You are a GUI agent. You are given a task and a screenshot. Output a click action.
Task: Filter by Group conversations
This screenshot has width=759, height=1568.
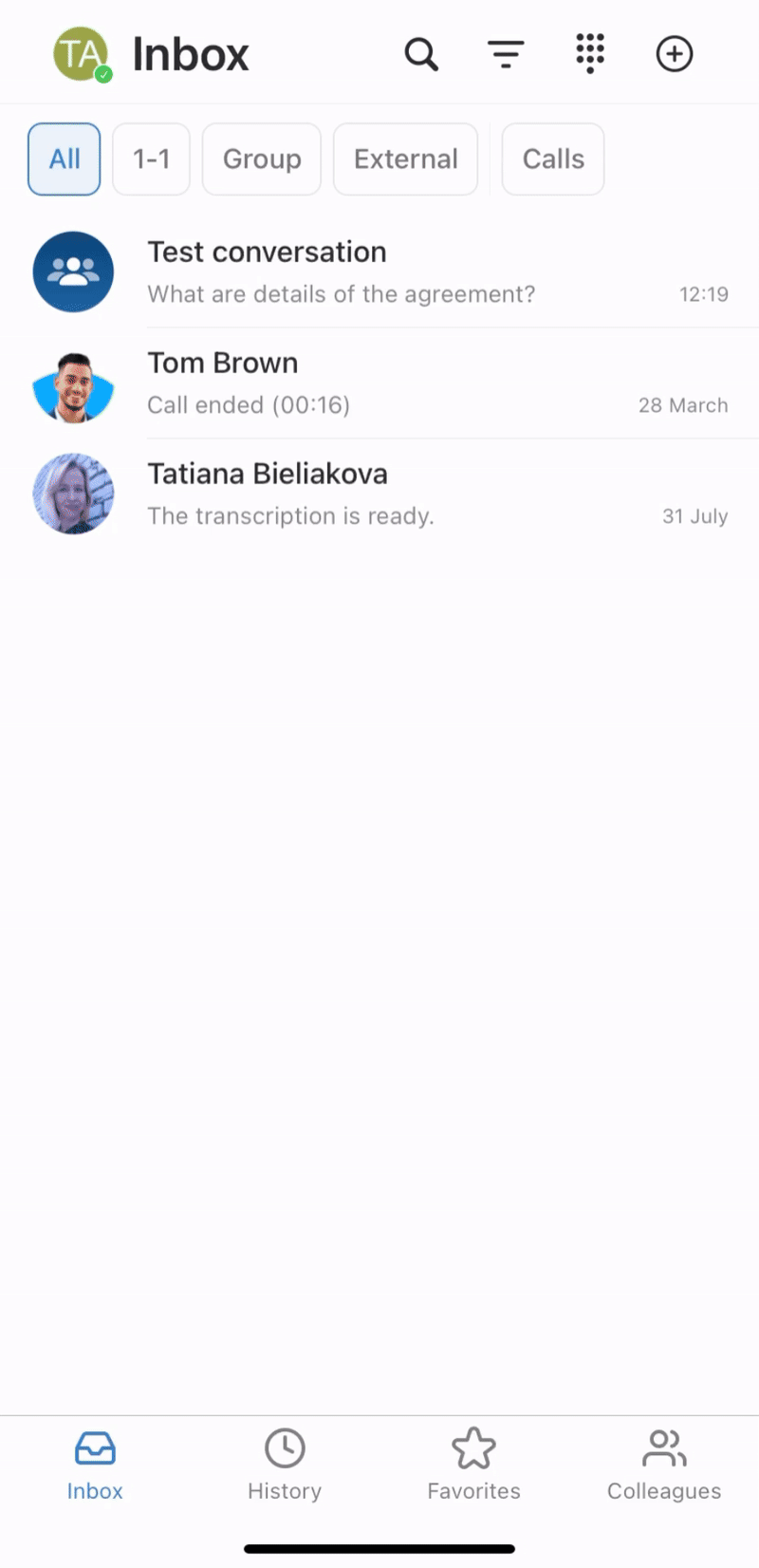pos(262,159)
